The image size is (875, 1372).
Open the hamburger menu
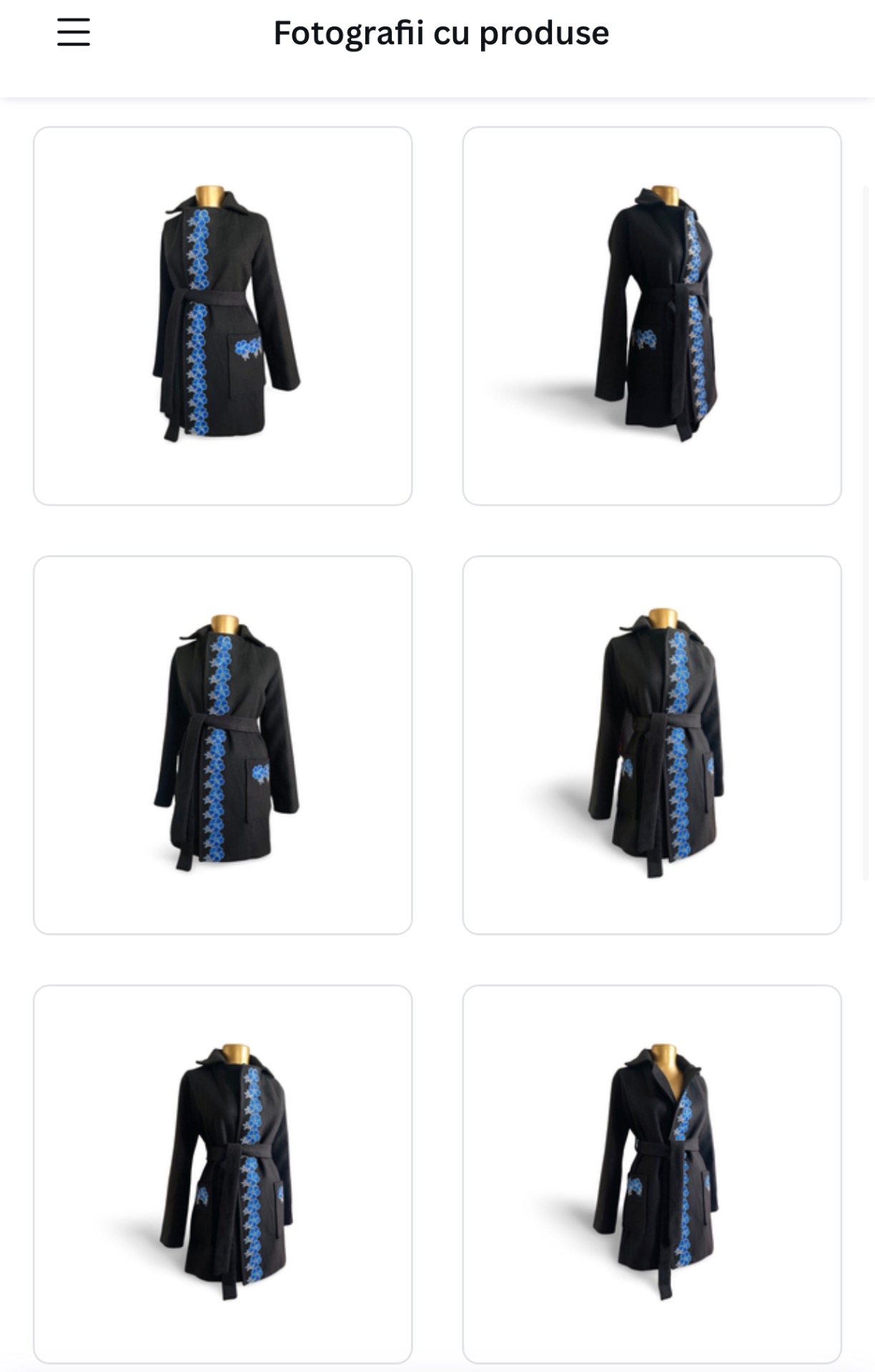pyautogui.click(x=74, y=33)
